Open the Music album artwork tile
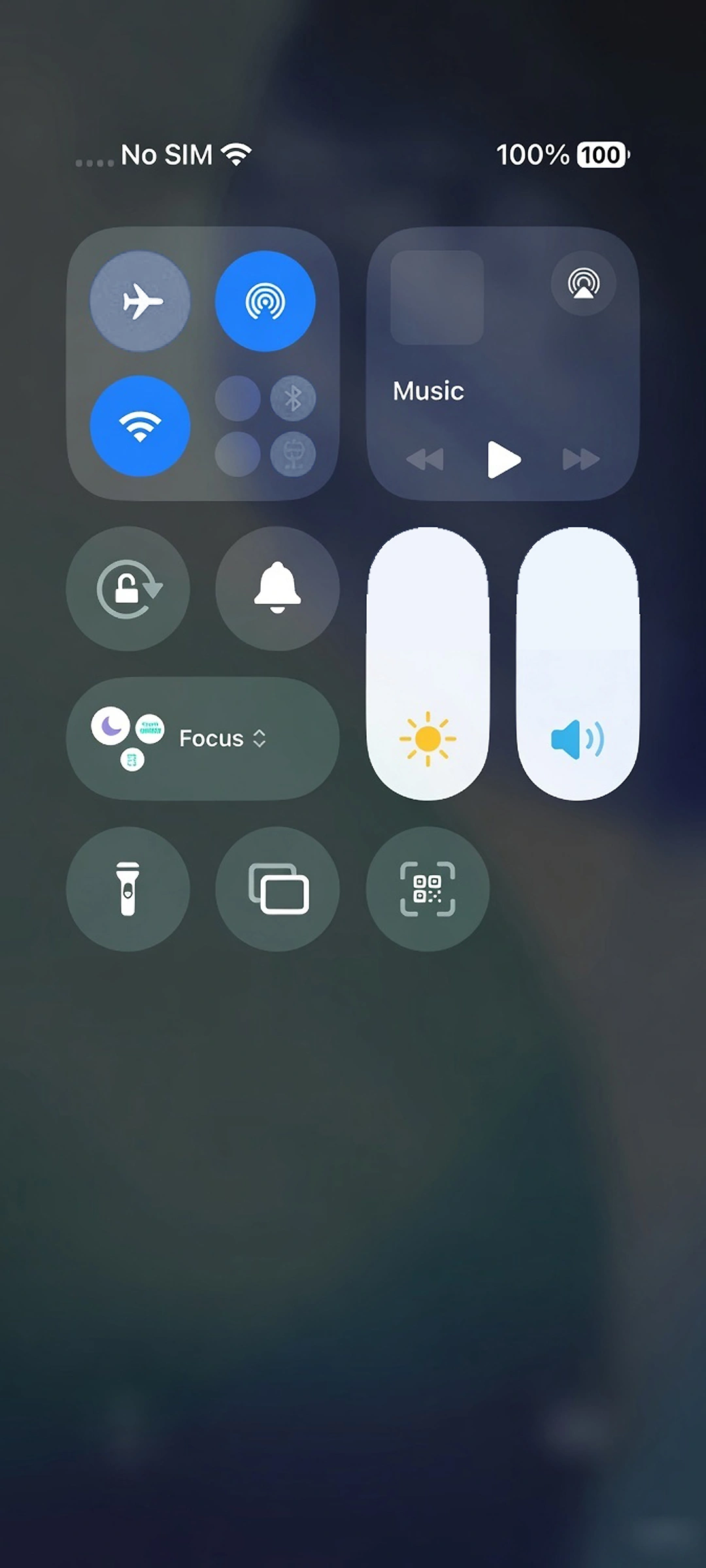 pos(437,297)
